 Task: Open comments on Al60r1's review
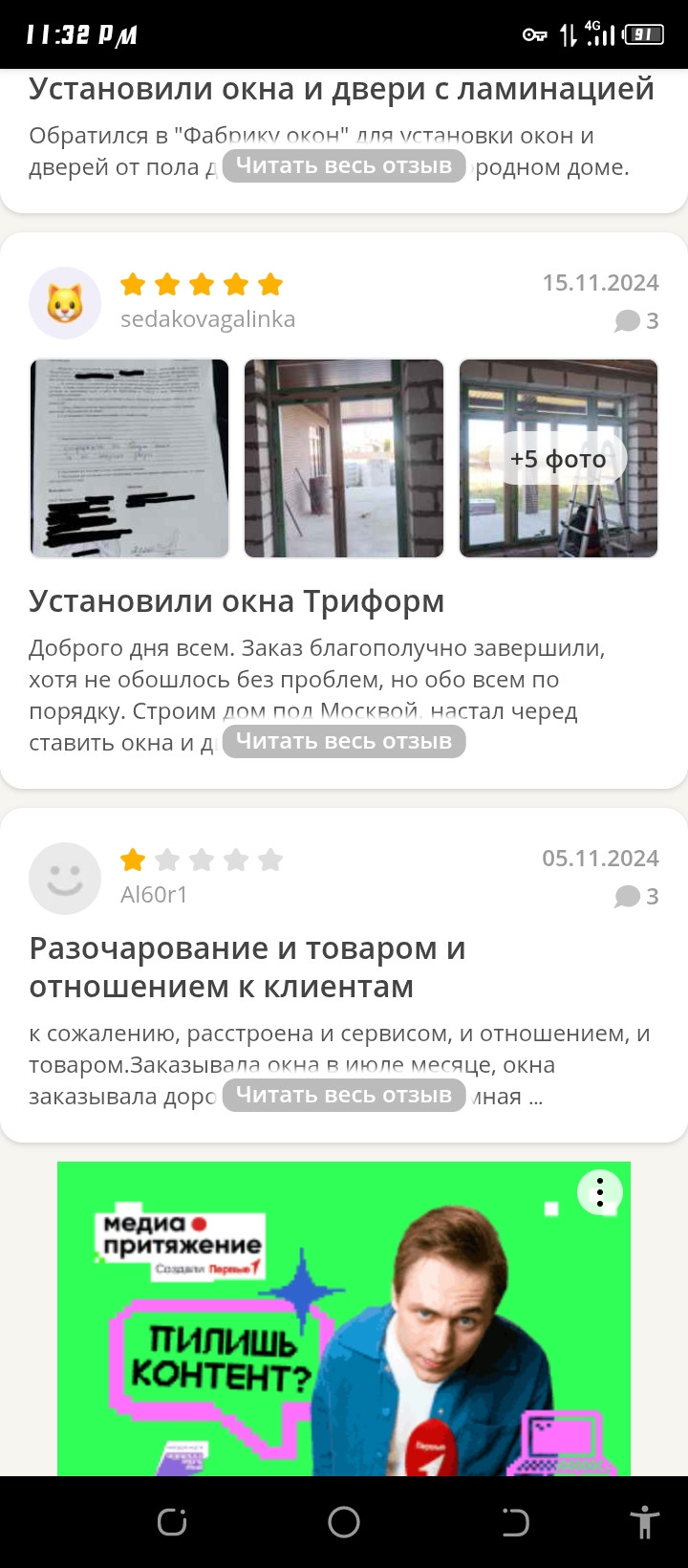[637, 897]
